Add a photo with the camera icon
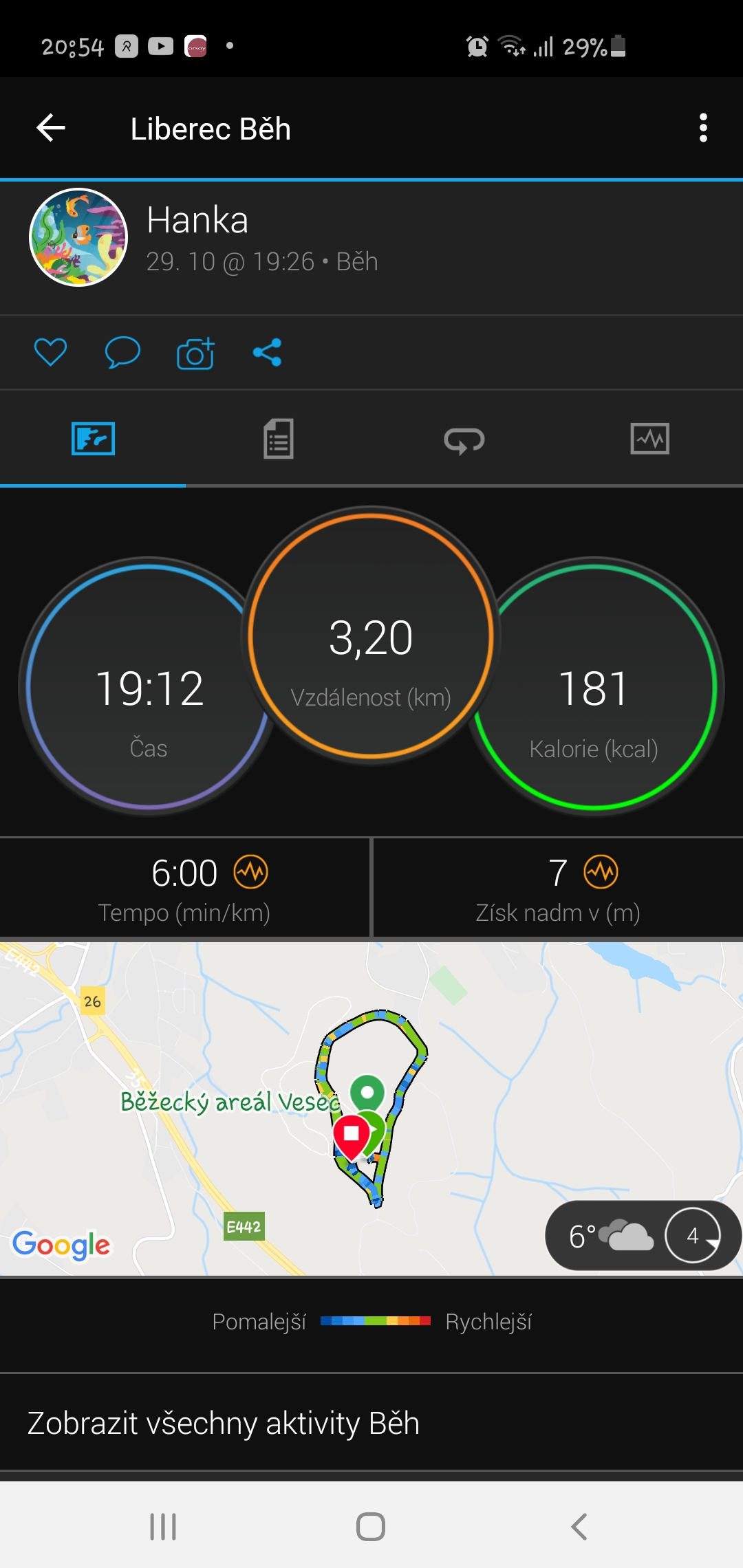Viewport: 743px width, 1568px height. tap(195, 353)
